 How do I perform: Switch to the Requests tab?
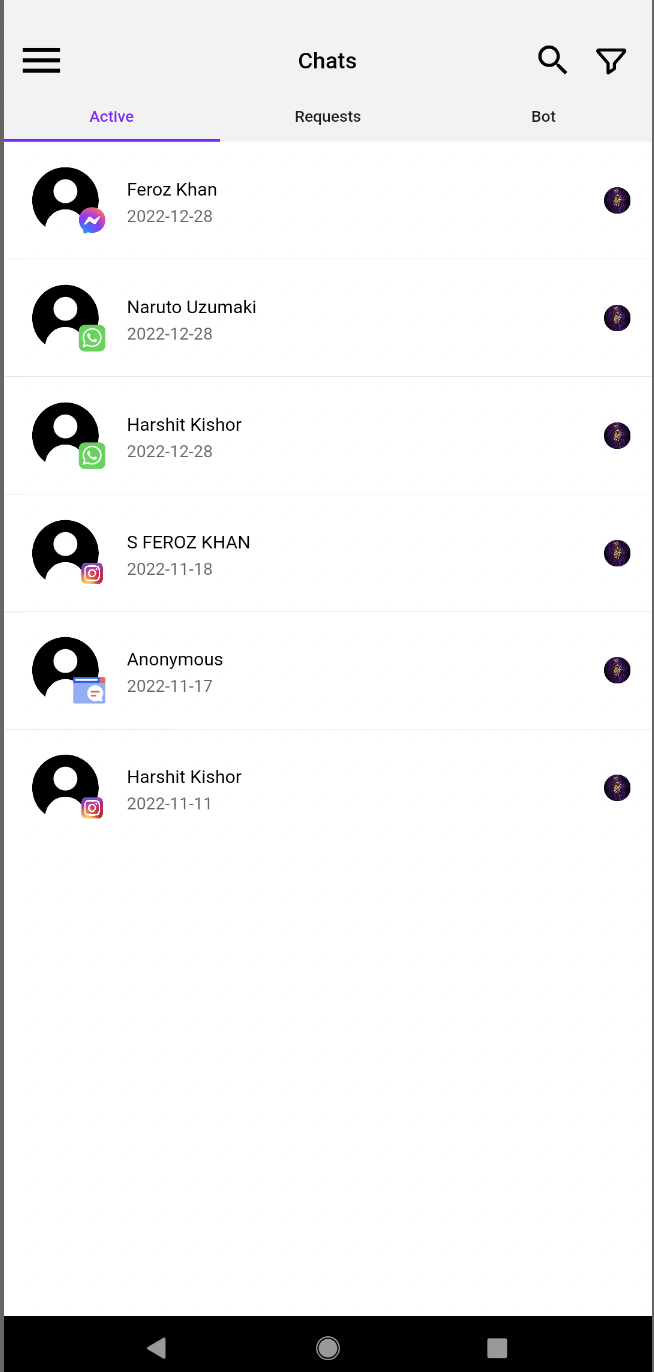[x=327, y=117]
